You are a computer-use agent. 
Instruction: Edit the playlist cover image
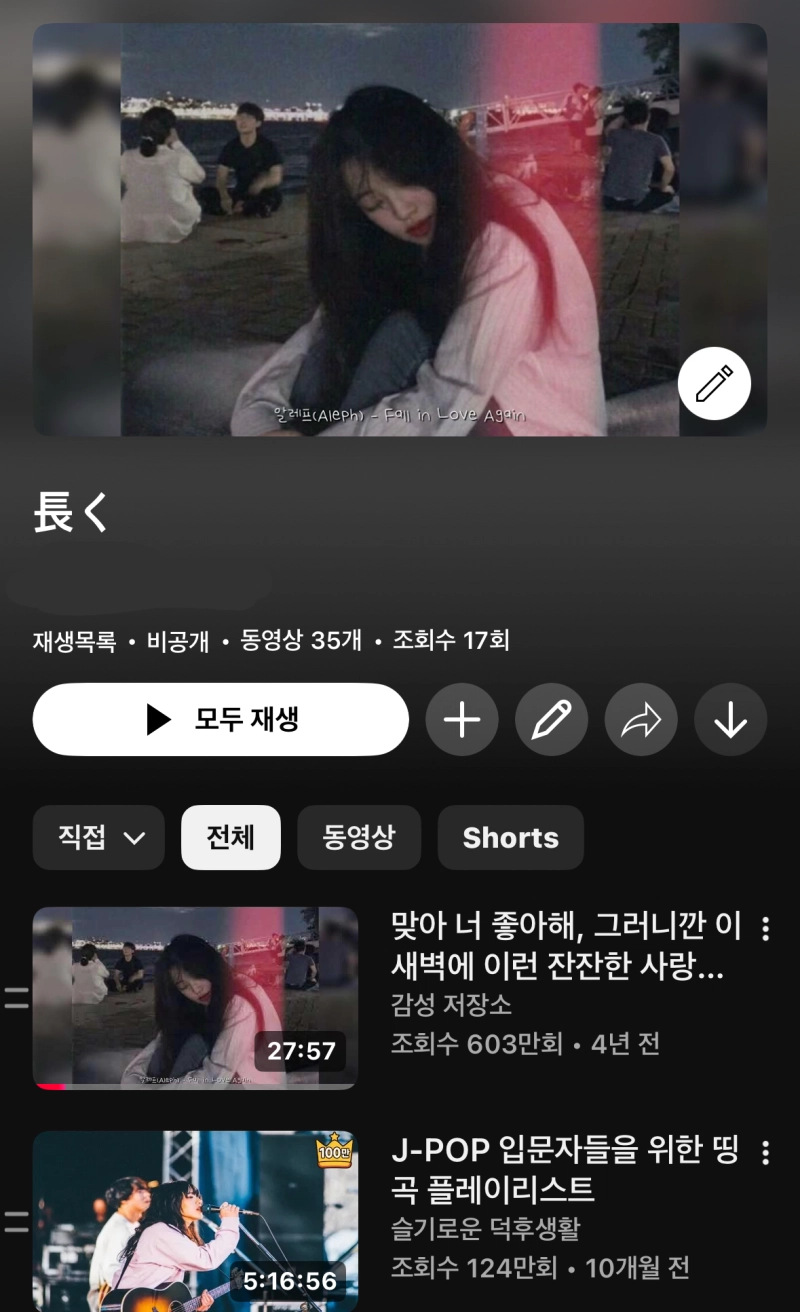(x=714, y=383)
